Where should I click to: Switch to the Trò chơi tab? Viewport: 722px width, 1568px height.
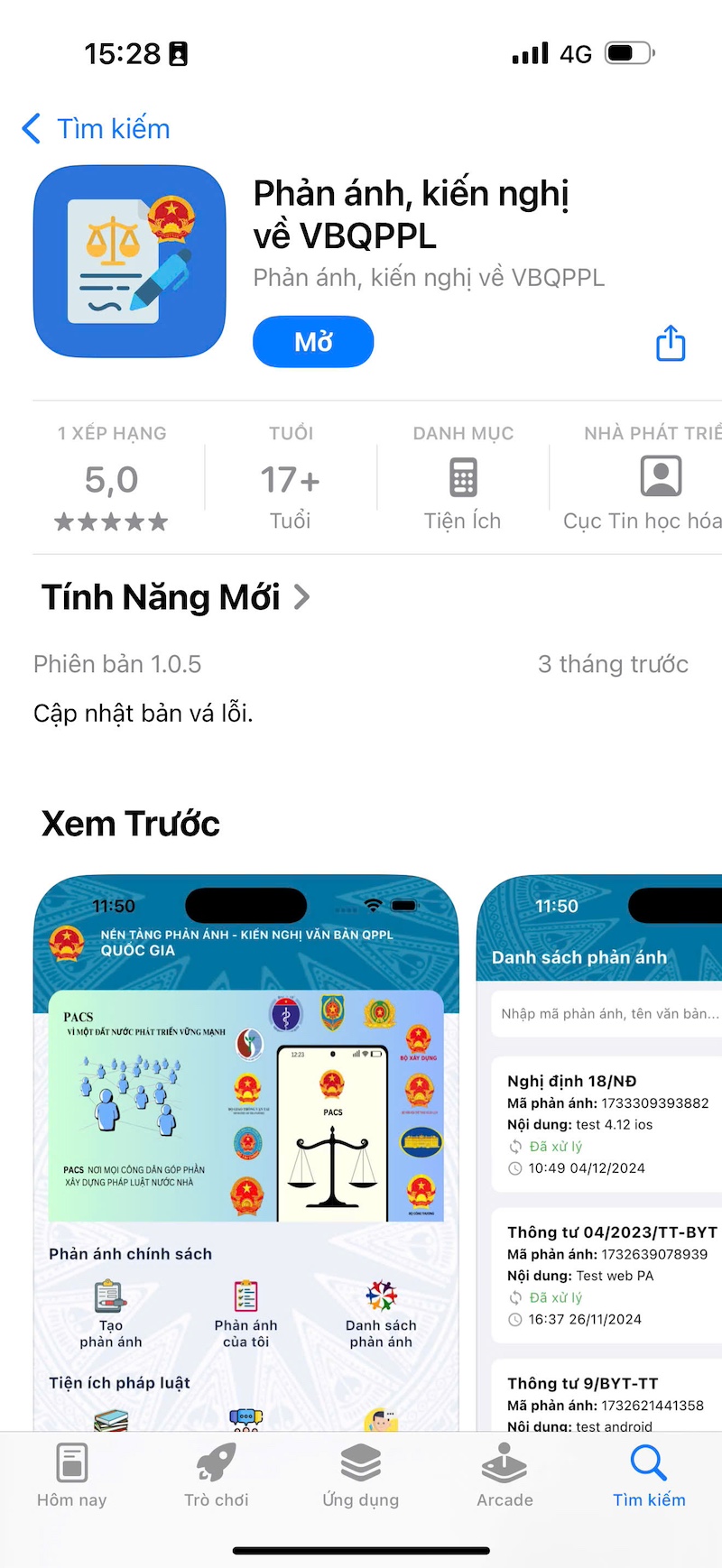217,1474
